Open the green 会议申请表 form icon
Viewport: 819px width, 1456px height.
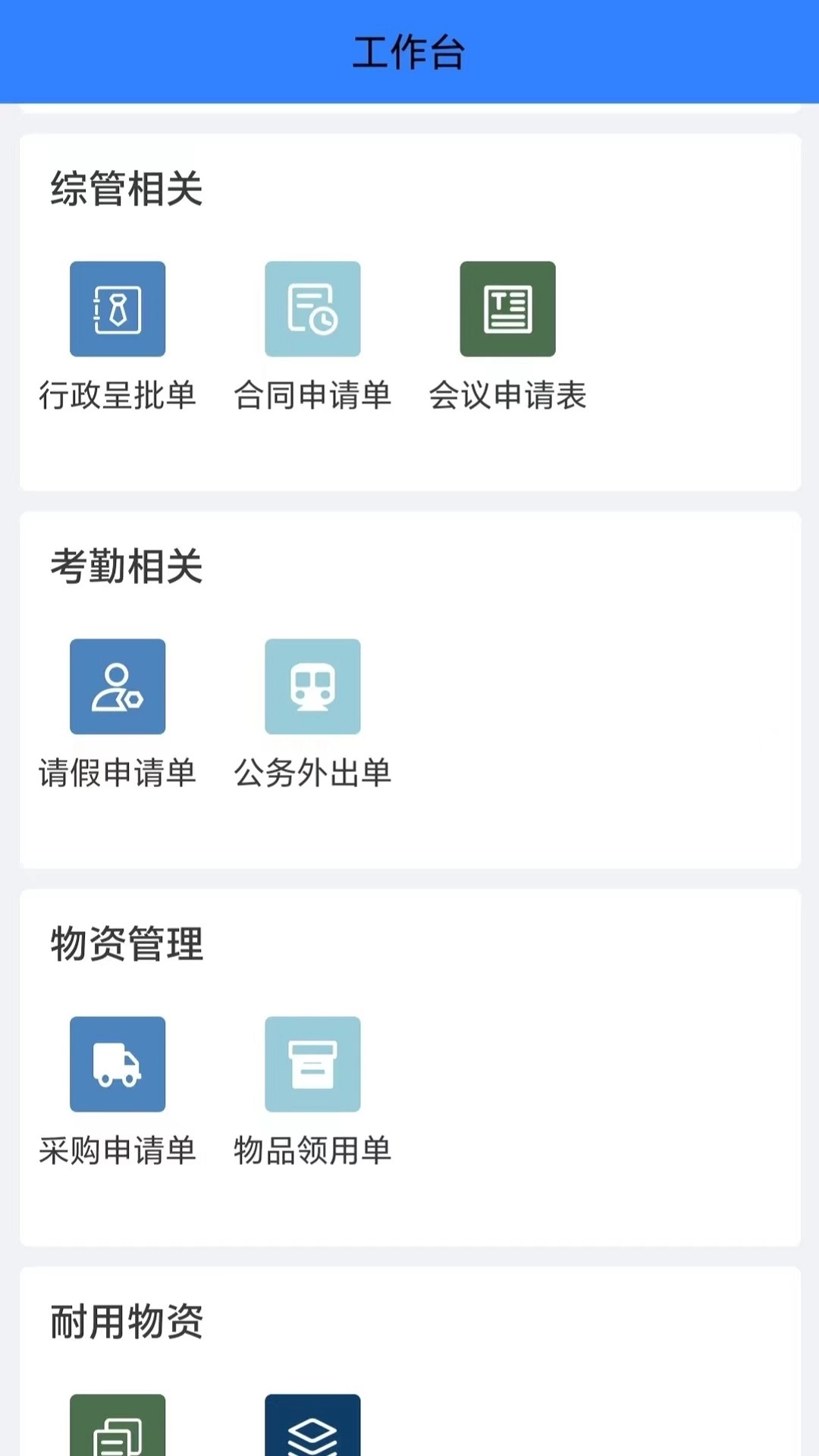(507, 308)
